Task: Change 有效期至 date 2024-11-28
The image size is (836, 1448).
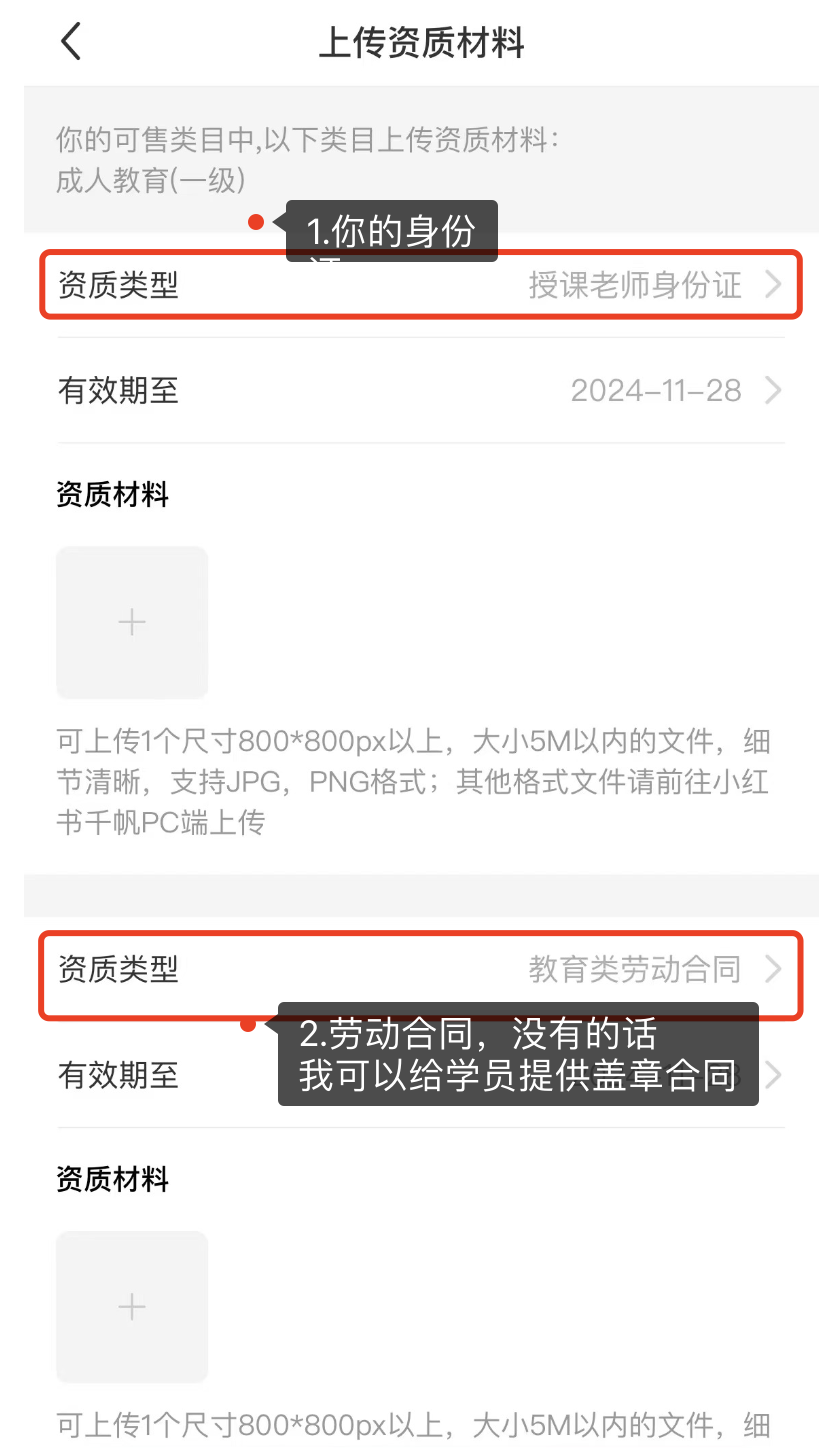Action: pos(420,390)
